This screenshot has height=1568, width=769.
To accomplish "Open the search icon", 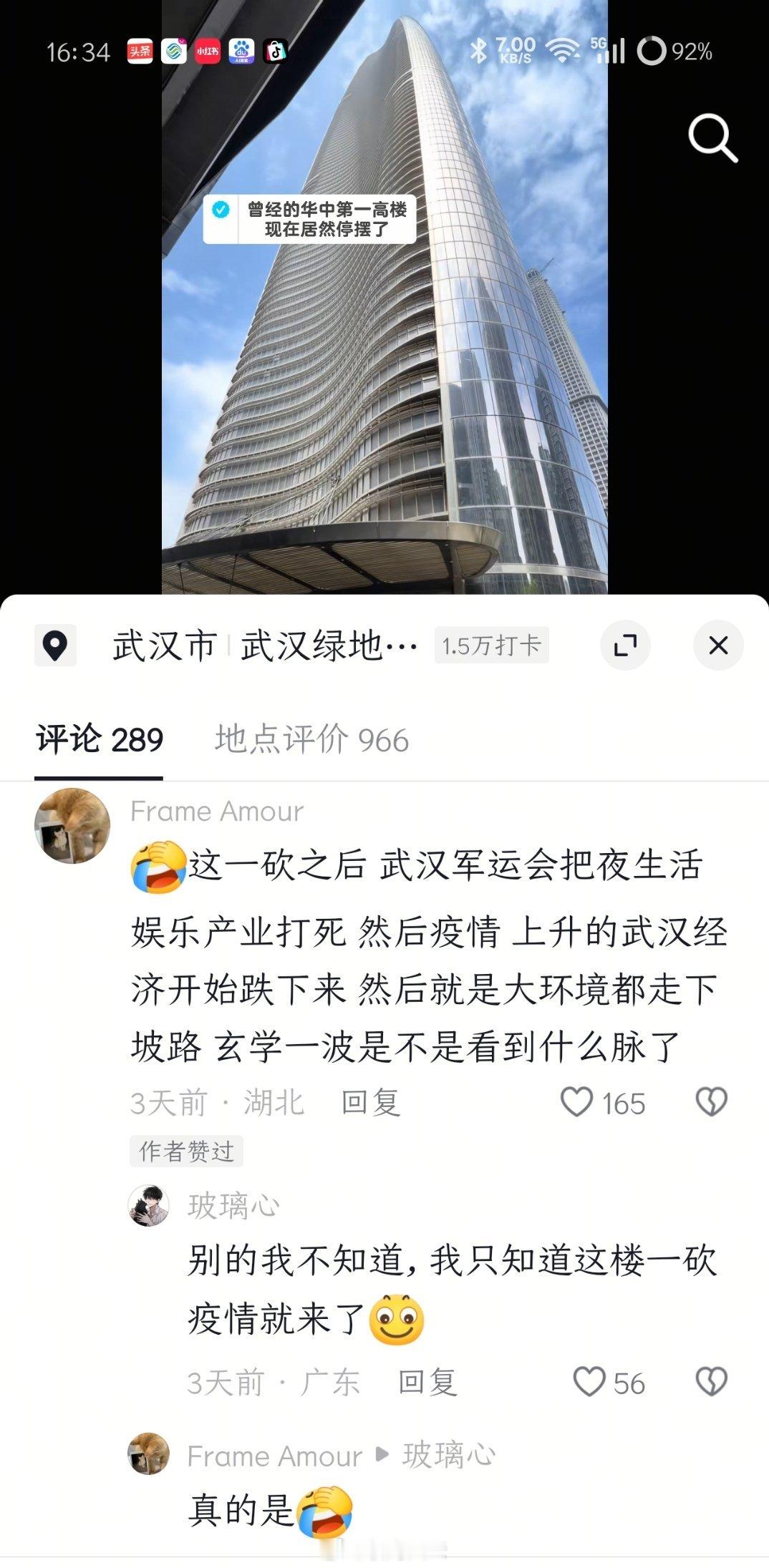I will [711, 138].
